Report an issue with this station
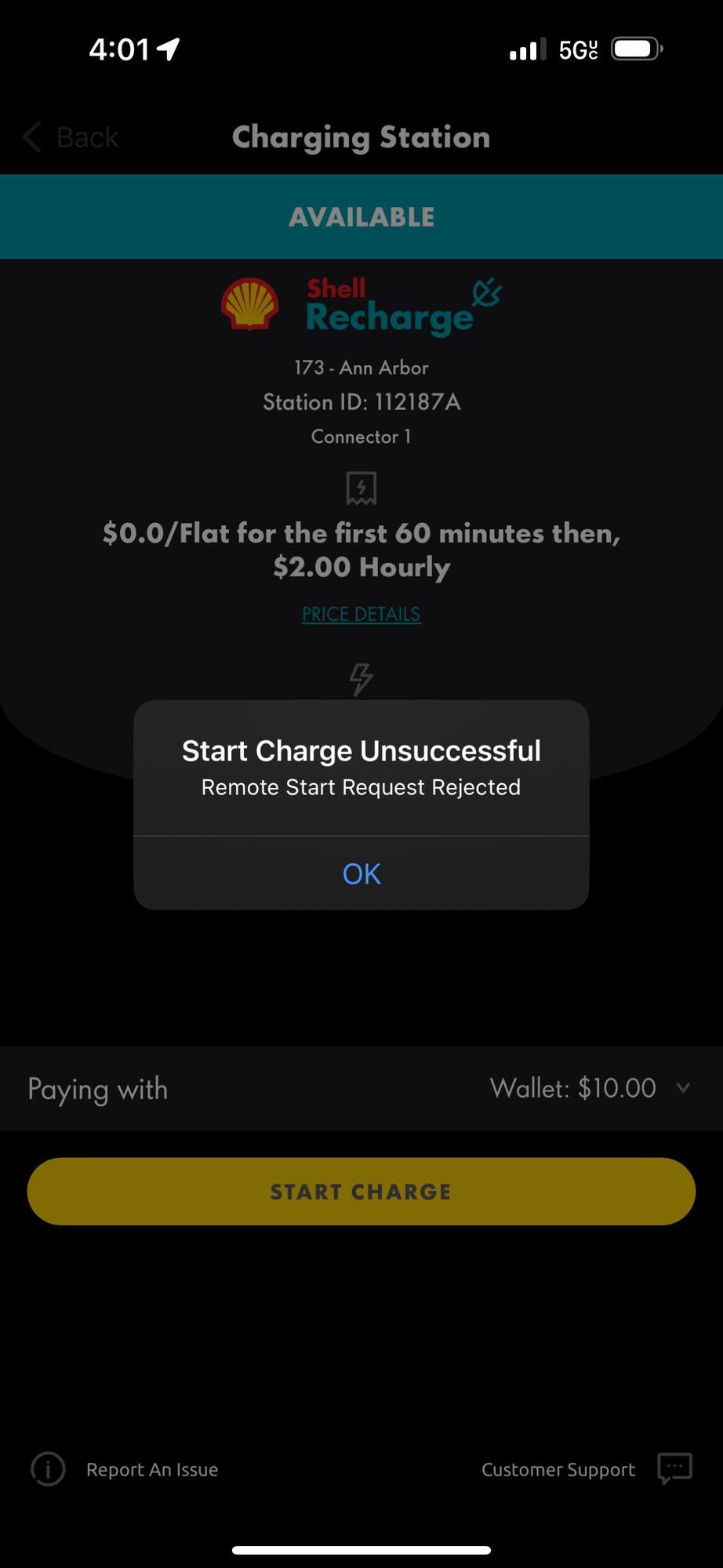The width and height of the screenshot is (723, 1568). [x=125, y=1469]
